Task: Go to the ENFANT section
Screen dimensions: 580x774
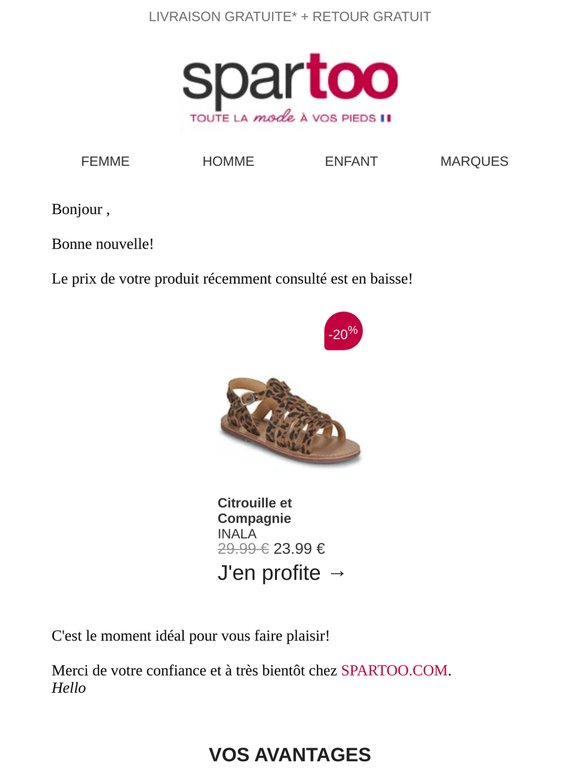Action: pyautogui.click(x=351, y=161)
